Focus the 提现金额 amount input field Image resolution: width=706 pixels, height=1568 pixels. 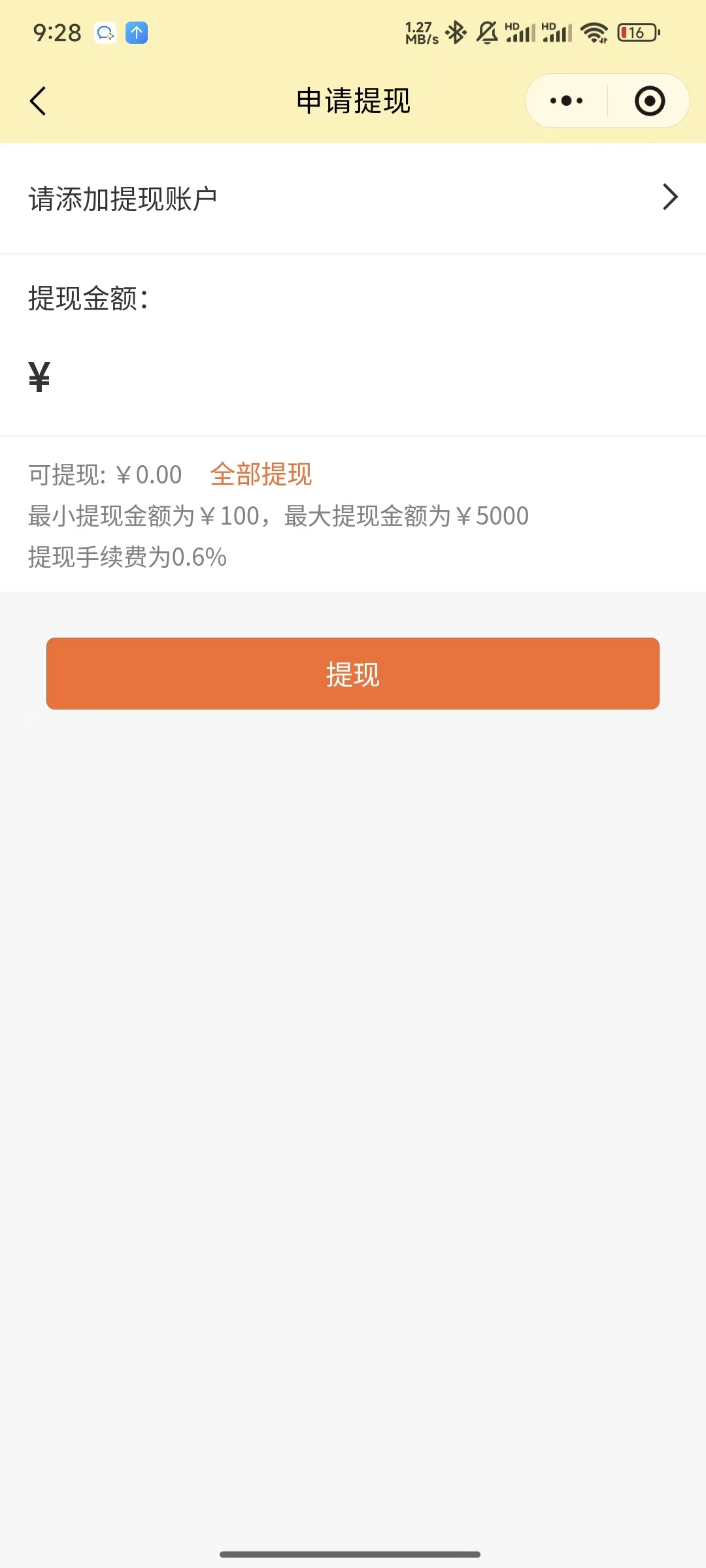coord(366,377)
